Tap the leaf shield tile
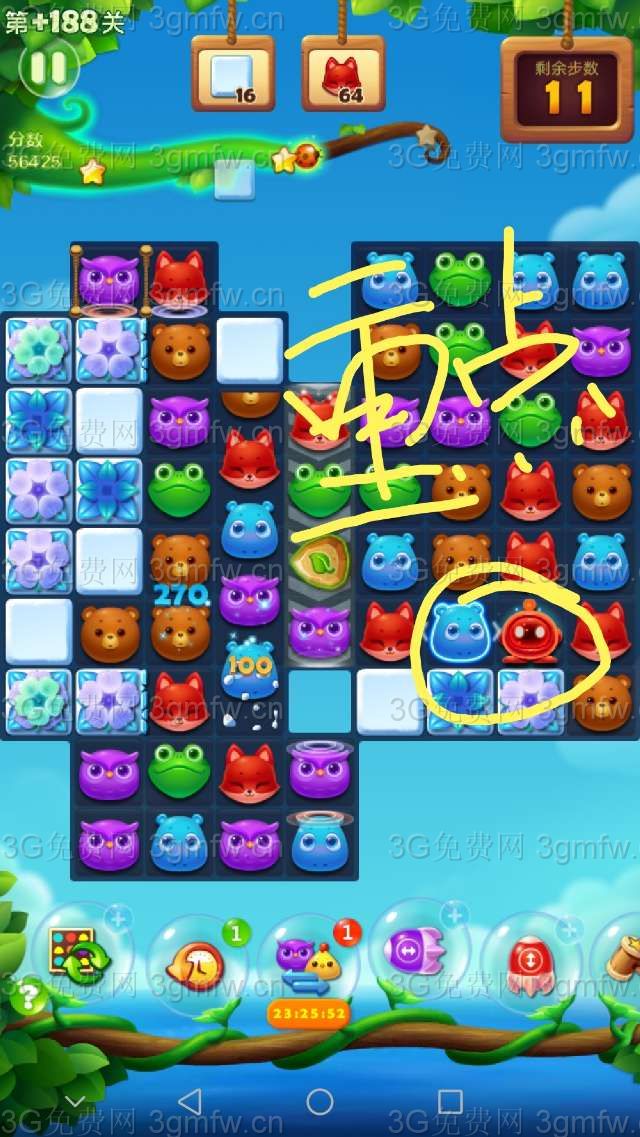 320,563
